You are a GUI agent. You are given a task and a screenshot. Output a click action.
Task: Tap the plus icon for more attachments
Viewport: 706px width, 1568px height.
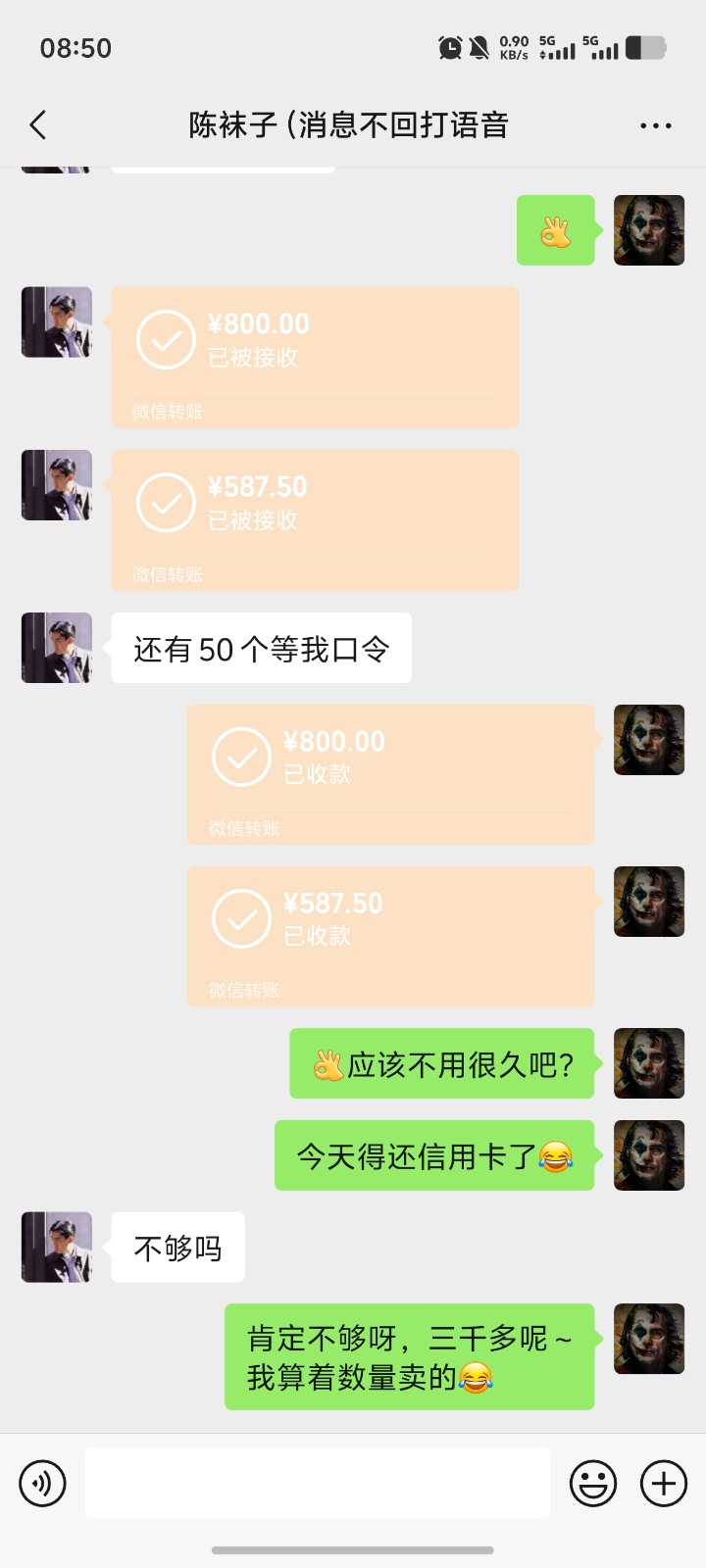[664, 1483]
